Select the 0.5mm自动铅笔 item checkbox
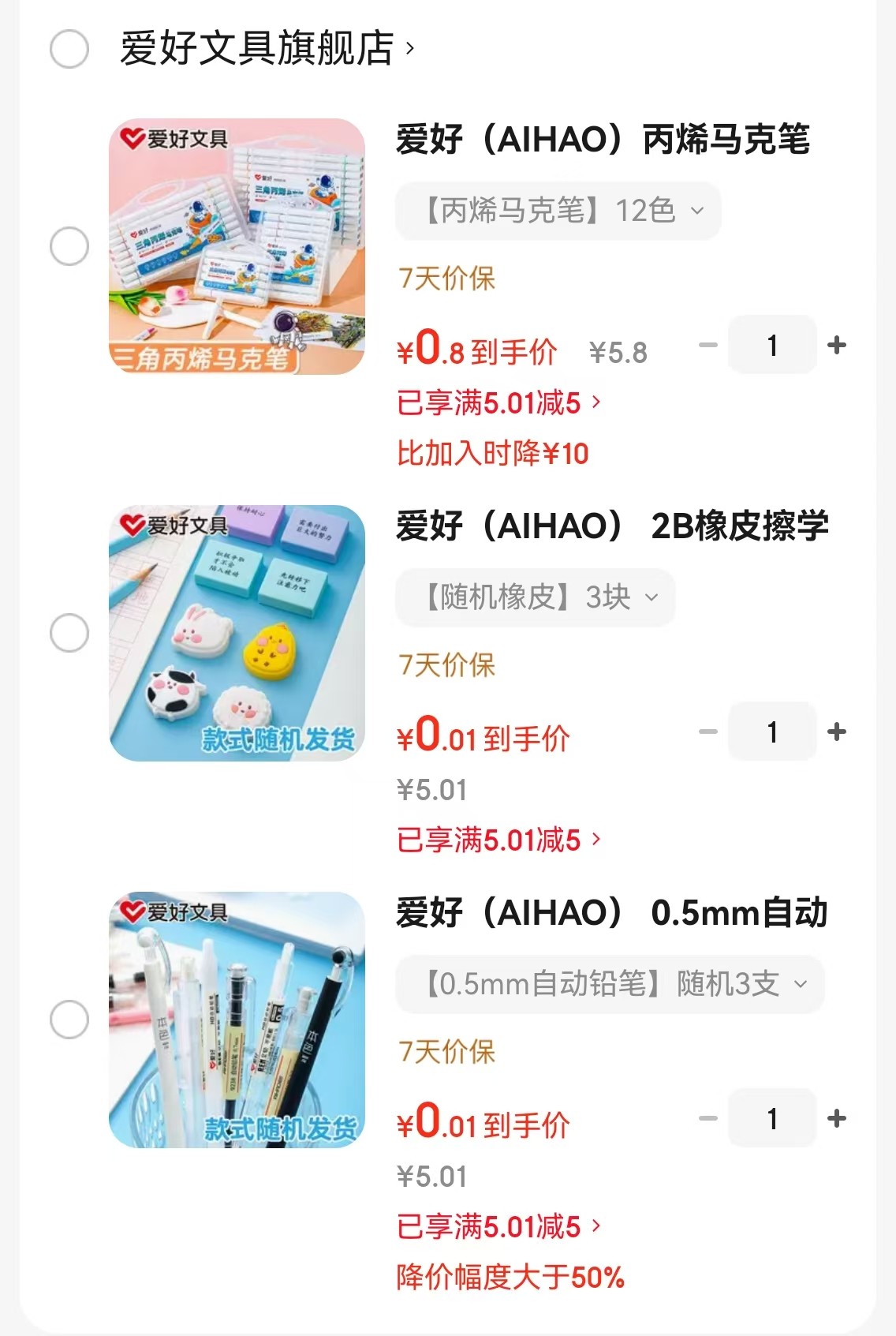Screen dimensions: 896x1336 tap(69, 1020)
